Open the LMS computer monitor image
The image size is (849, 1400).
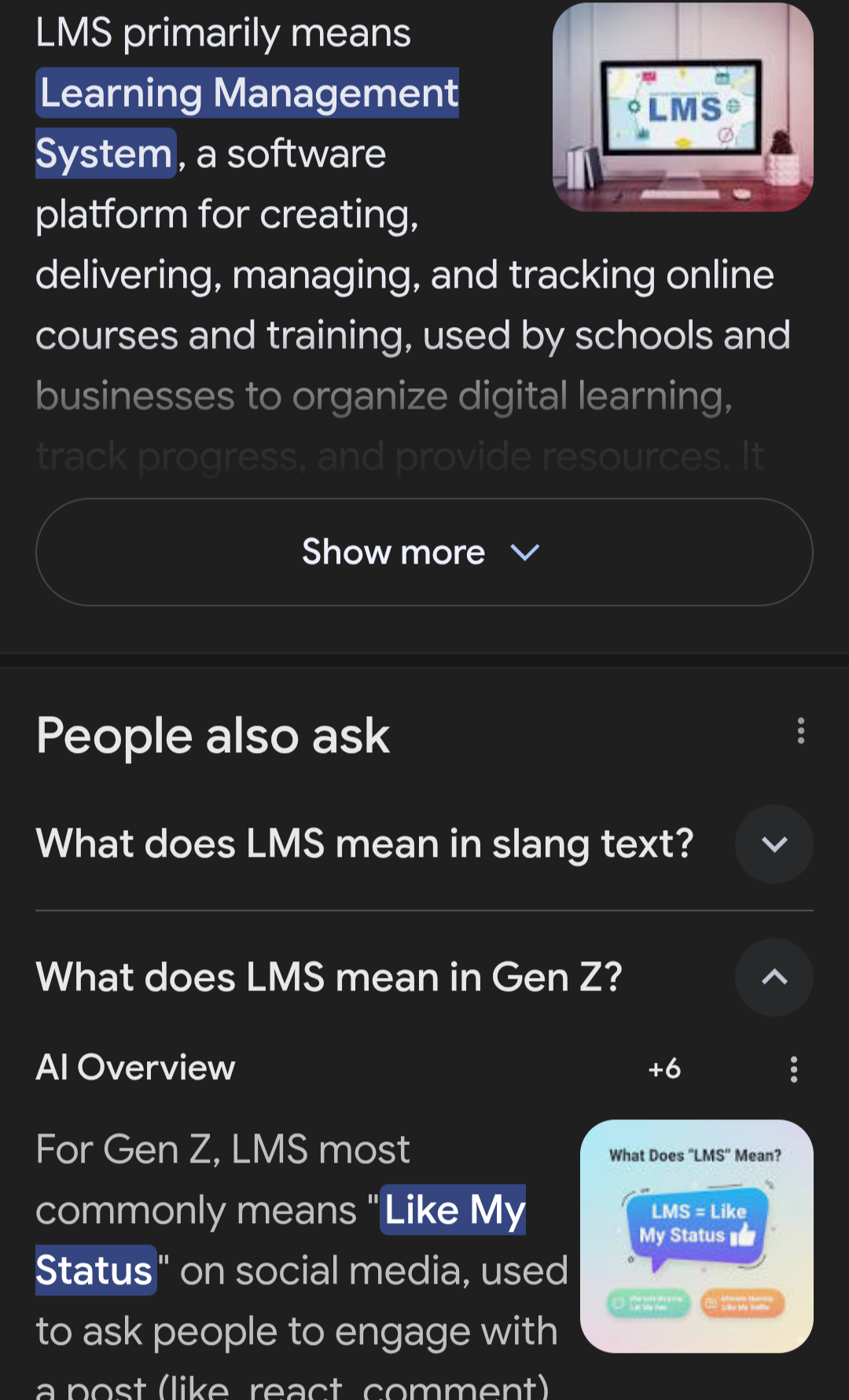(x=682, y=108)
